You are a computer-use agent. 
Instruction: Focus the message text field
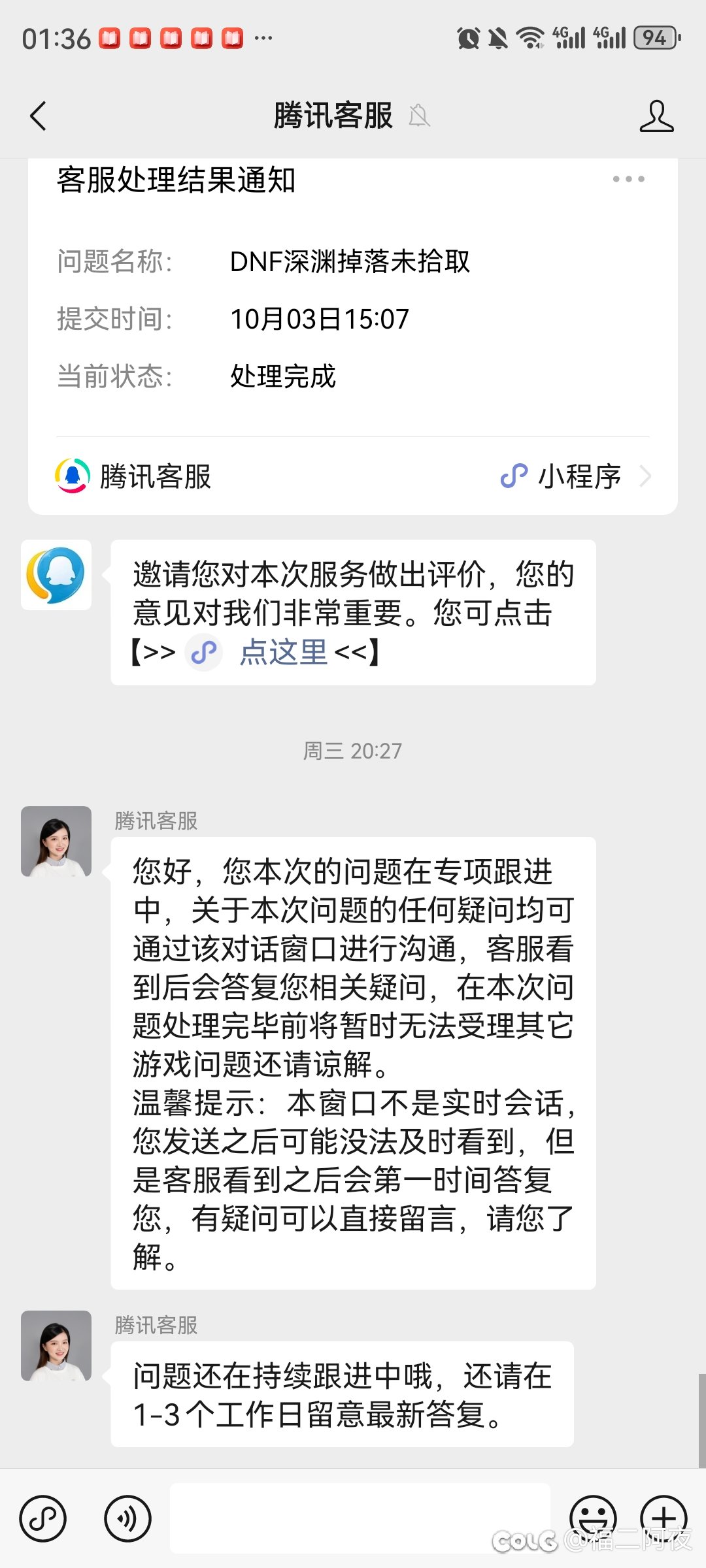(x=360, y=1518)
